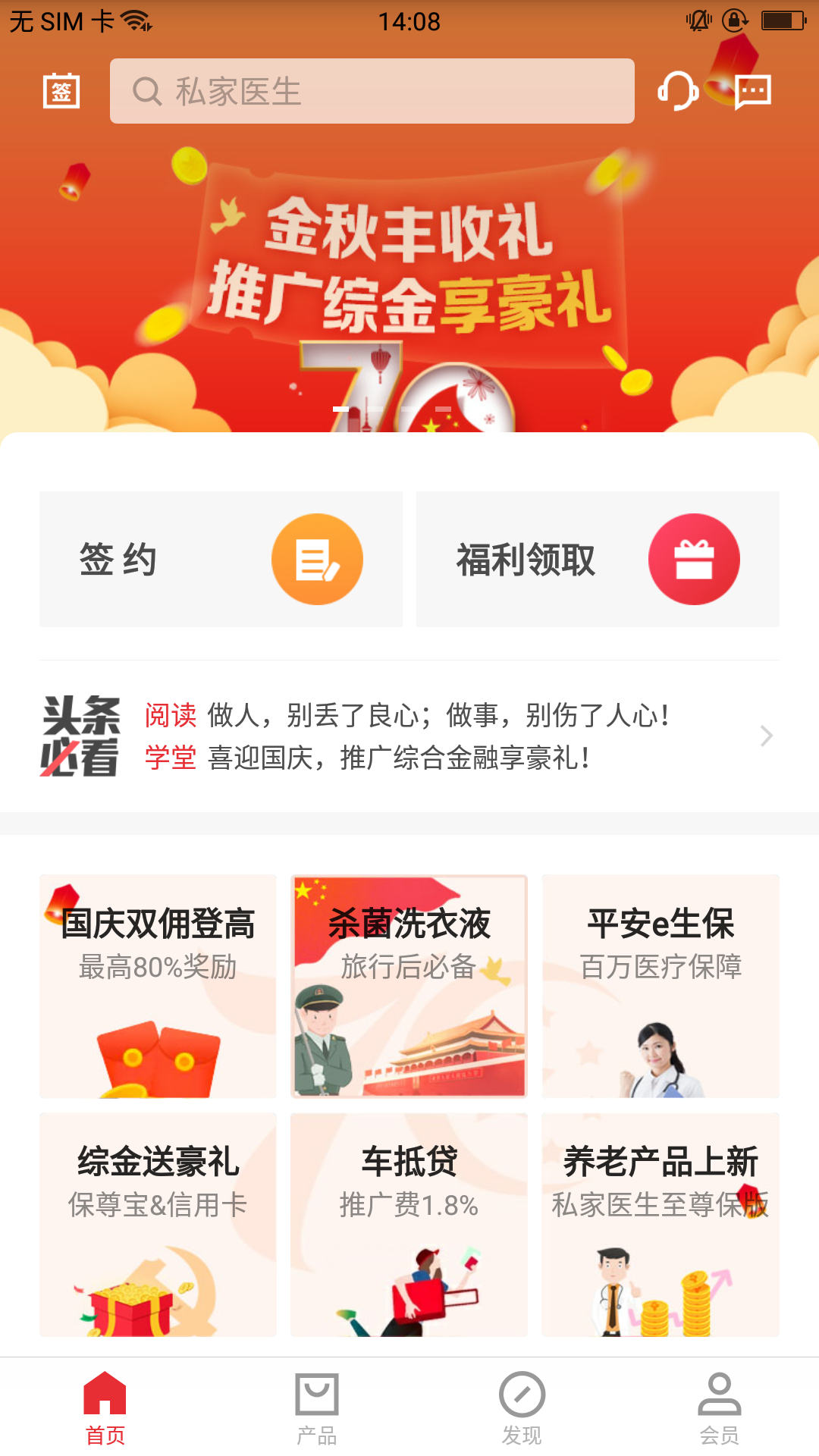Image resolution: width=819 pixels, height=1456 pixels.
Task: Open the sign-in calendar icon
Action: (x=61, y=91)
